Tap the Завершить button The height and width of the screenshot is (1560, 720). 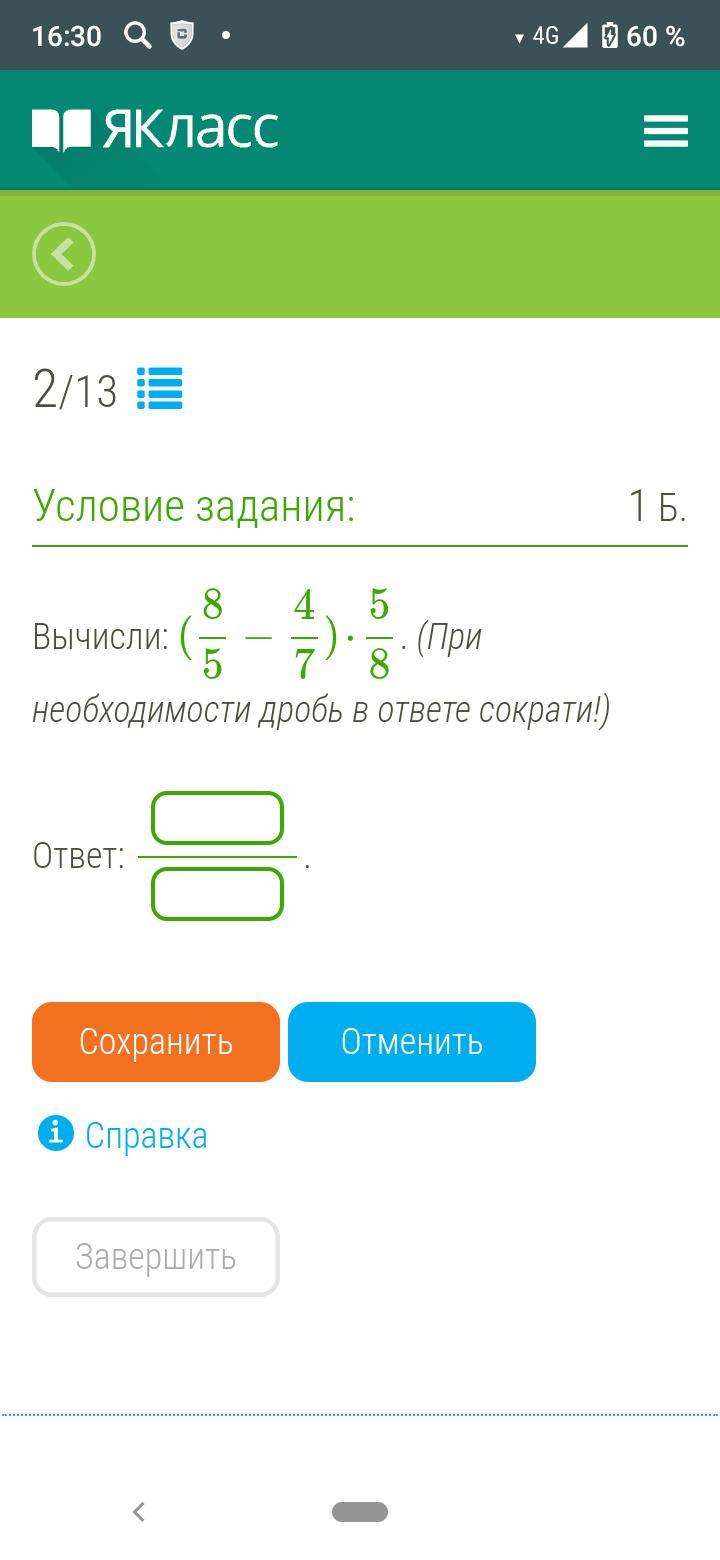(x=156, y=1257)
